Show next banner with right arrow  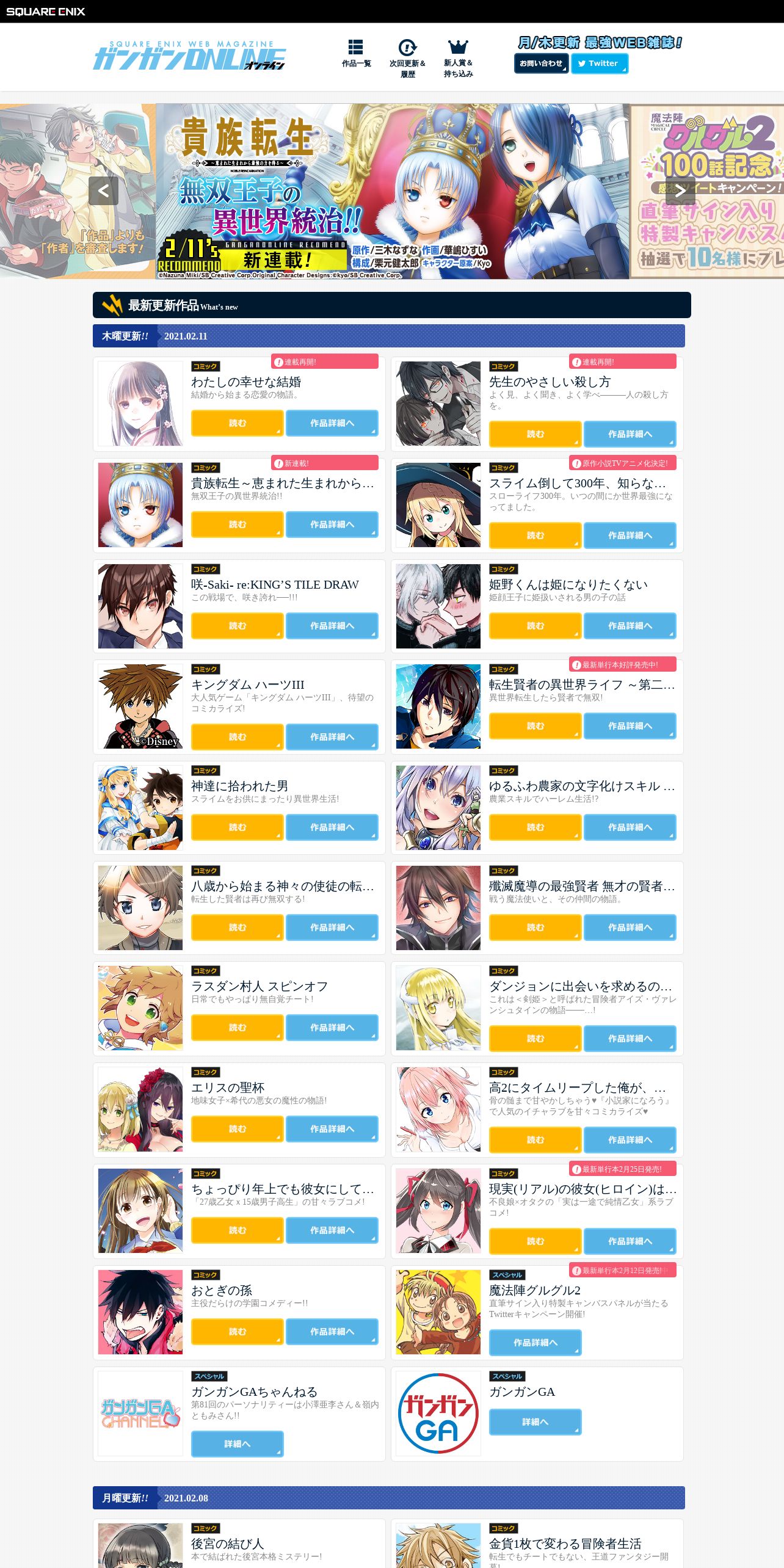click(680, 191)
